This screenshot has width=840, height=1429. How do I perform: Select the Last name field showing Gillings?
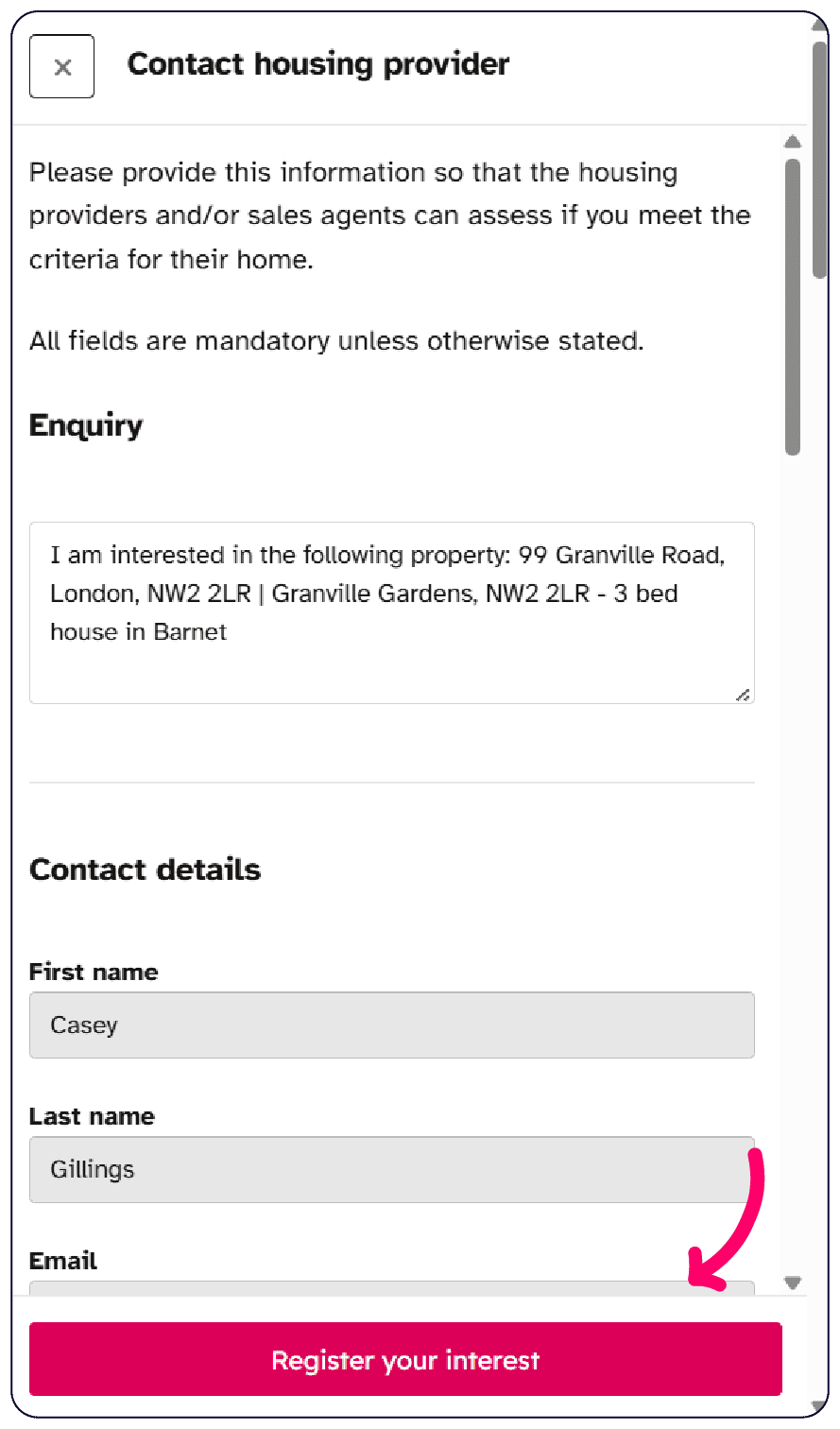pos(391,1169)
